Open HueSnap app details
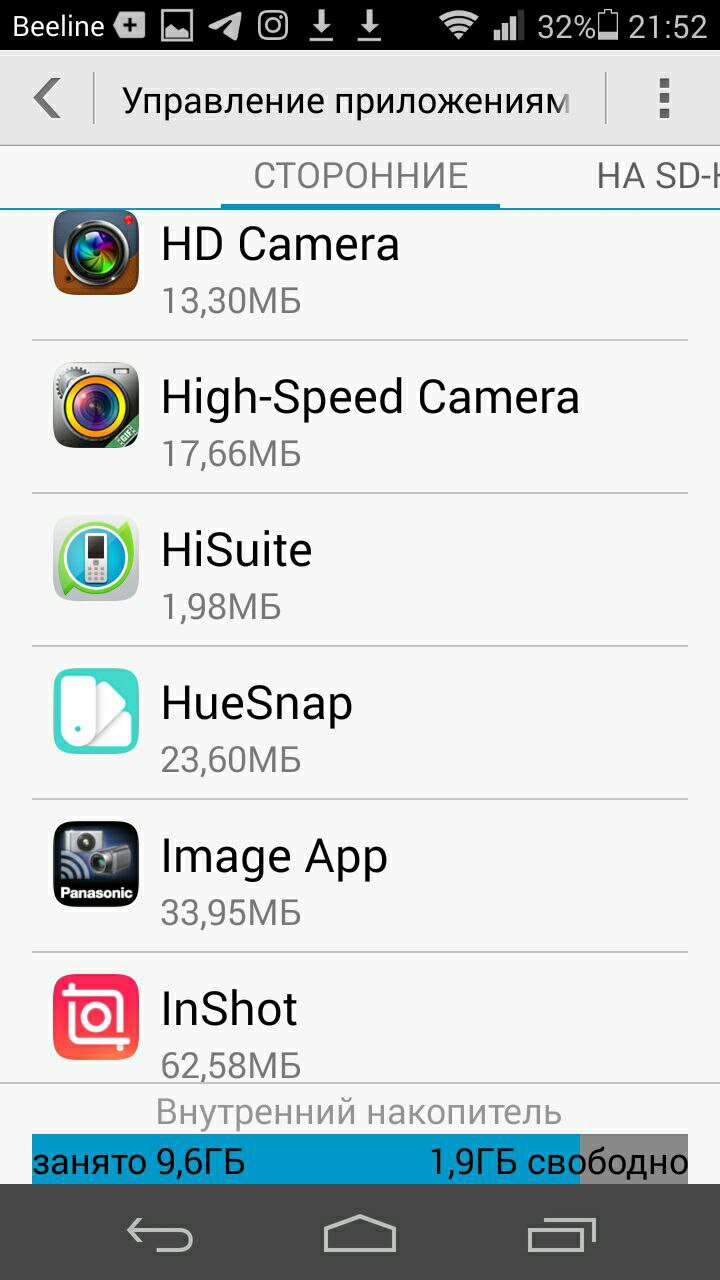 click(x=360, y=723)
